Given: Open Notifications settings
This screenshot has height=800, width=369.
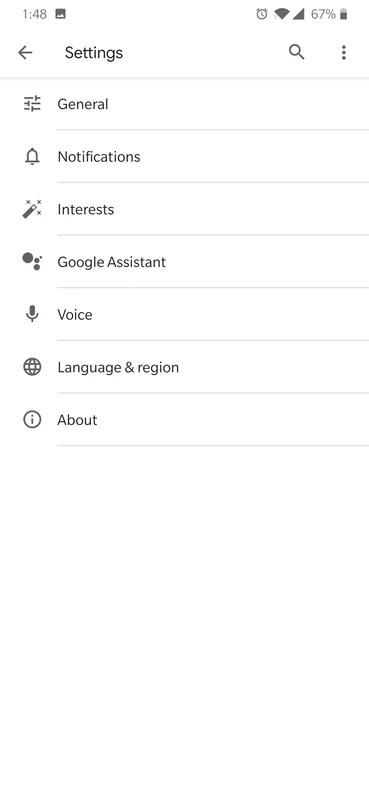Looking at the screenshot, I should pos(184,157).
